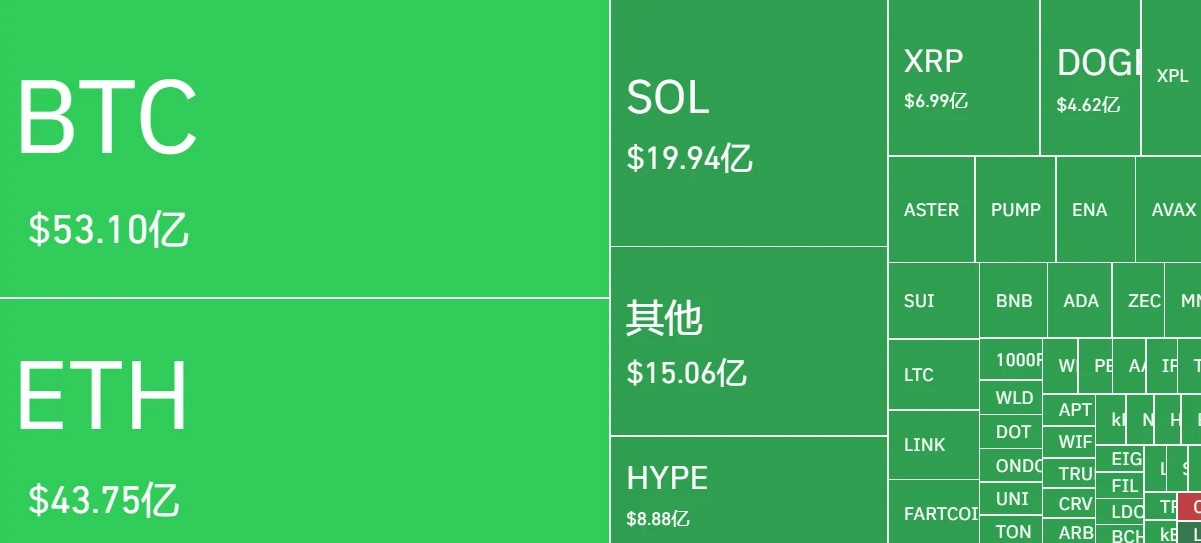Open the ADA tile
Screen dimensions: 1201x543
(x=1080, y=301)
